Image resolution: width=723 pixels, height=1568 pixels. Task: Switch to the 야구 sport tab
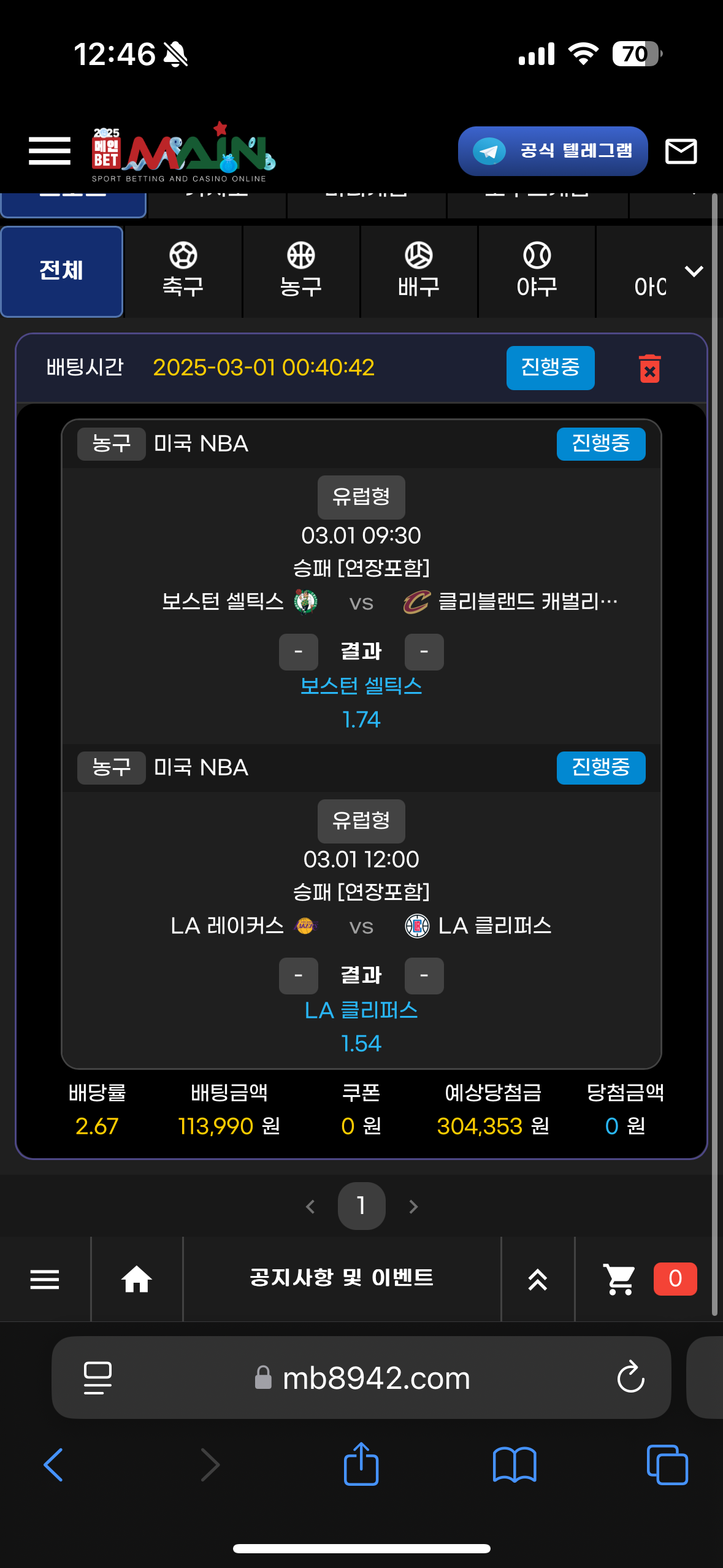pos(537,271)
